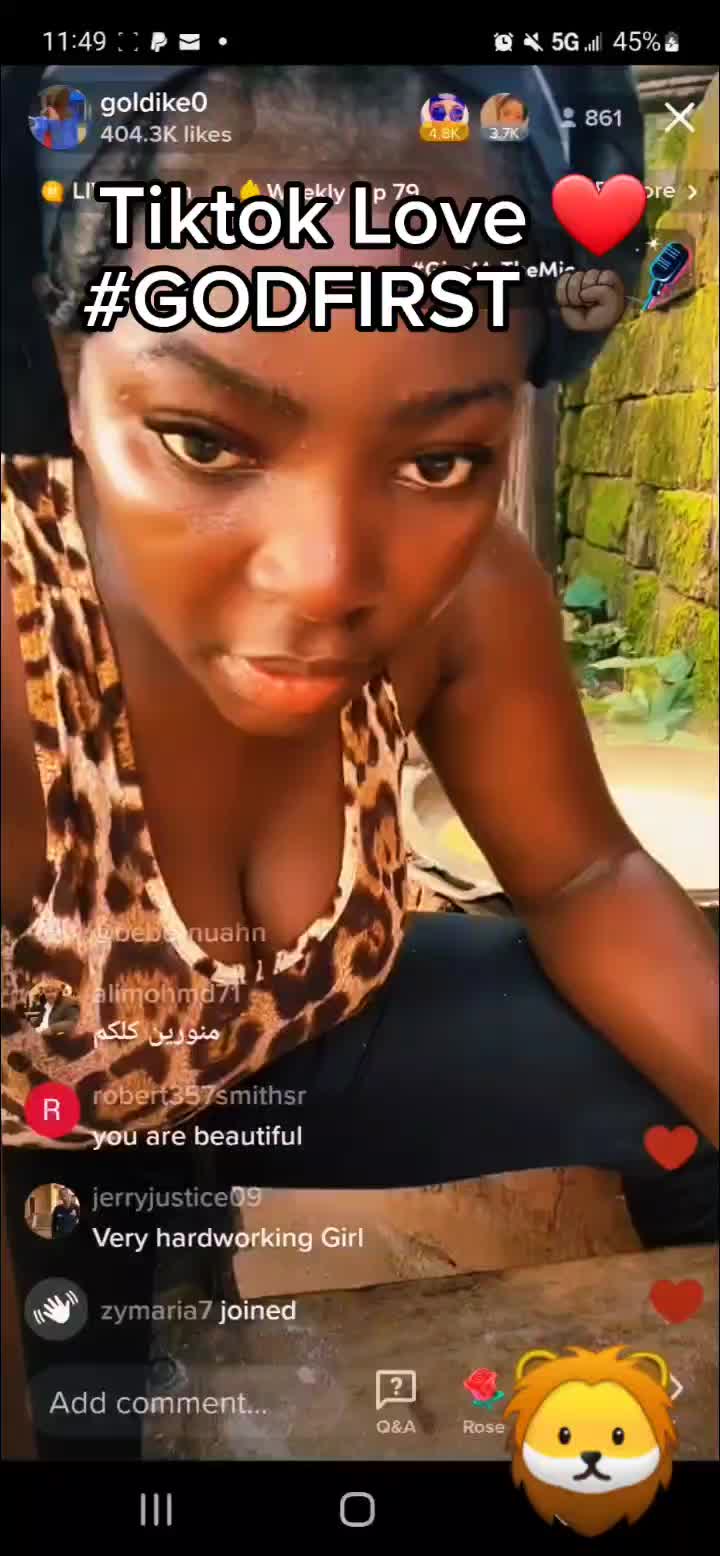Viewport: 720px width, 1556px height.
Task: Tap the top viewer avatar with 4.8K
Action: click(444, 116)
